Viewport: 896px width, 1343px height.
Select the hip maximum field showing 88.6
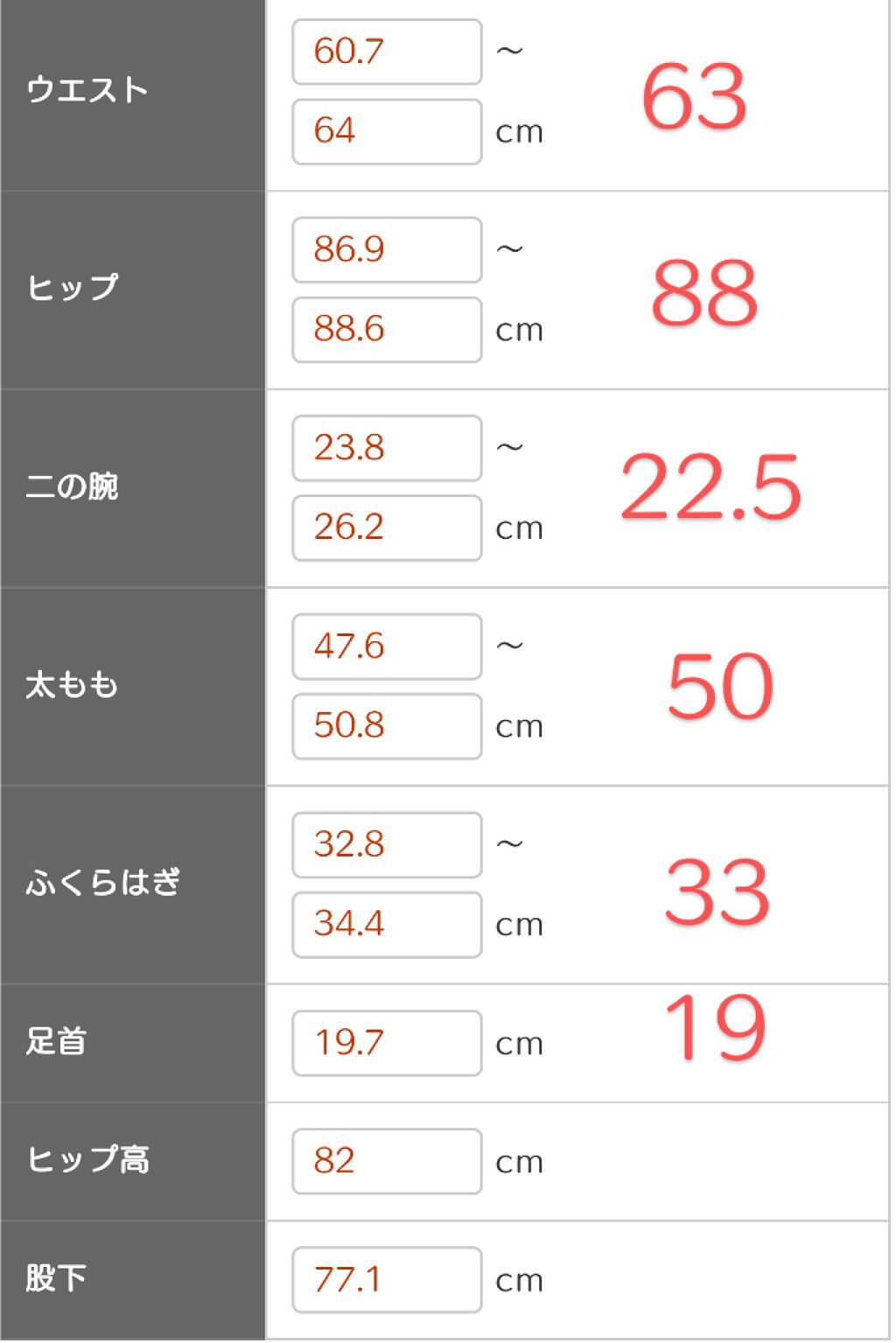385,329
